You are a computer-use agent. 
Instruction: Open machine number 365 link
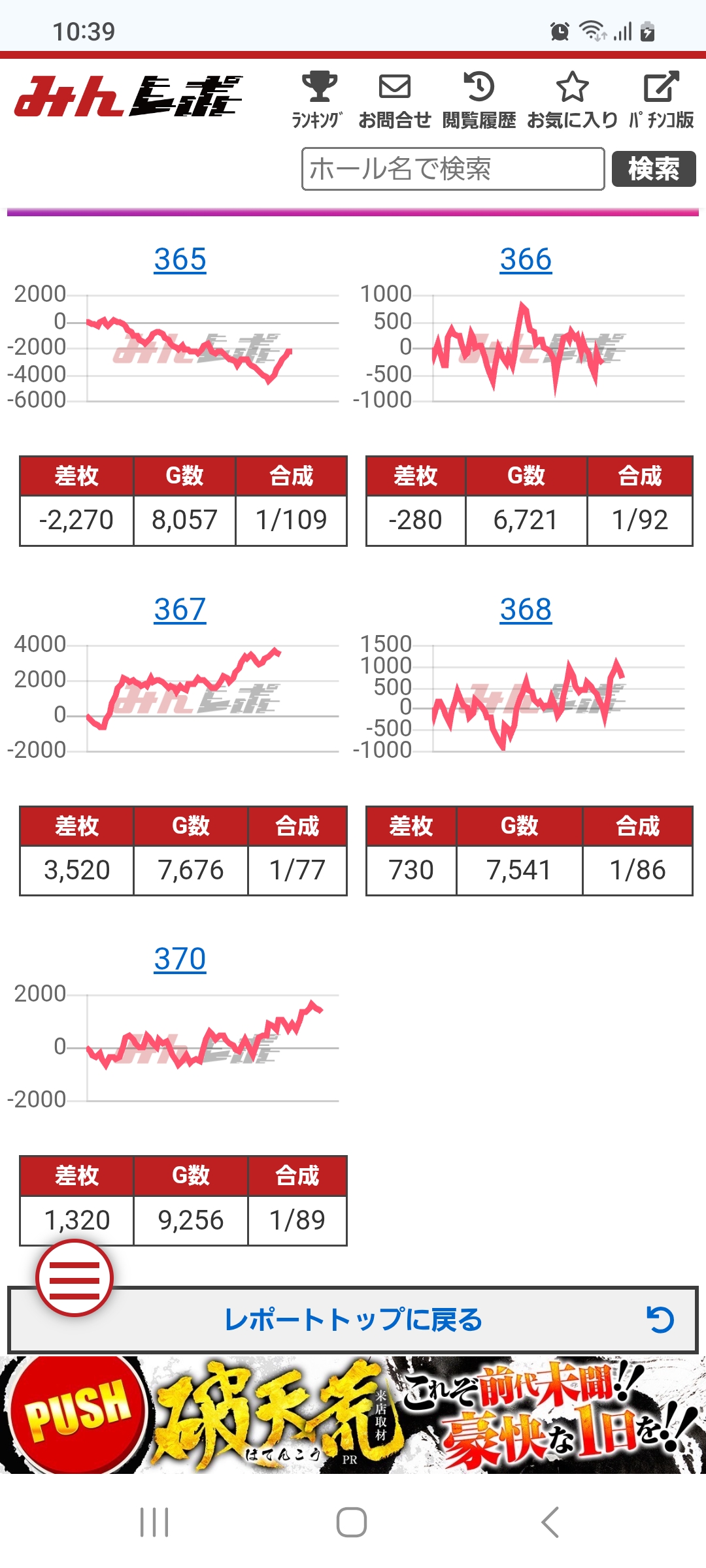pos(180,259)
